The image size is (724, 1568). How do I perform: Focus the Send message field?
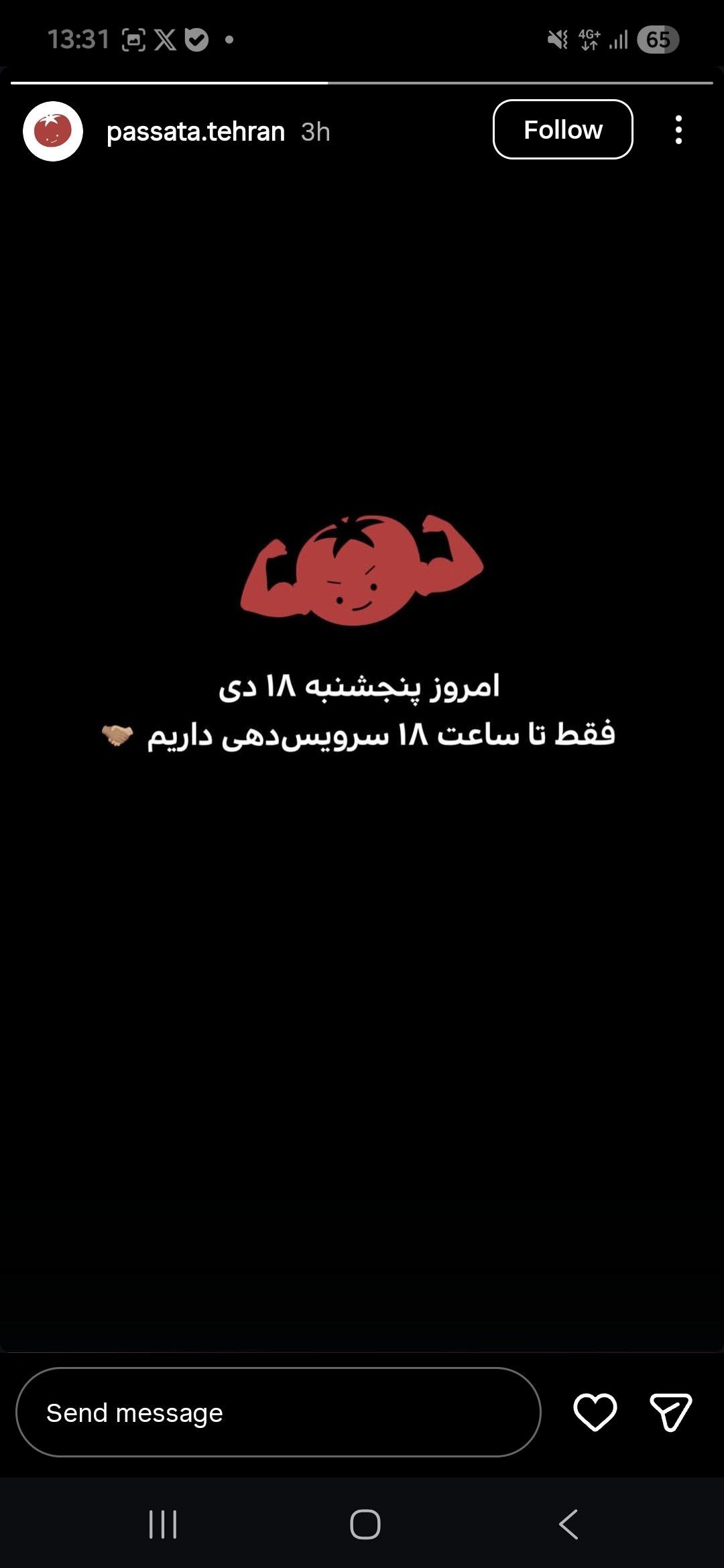[x=278, y=1413]
